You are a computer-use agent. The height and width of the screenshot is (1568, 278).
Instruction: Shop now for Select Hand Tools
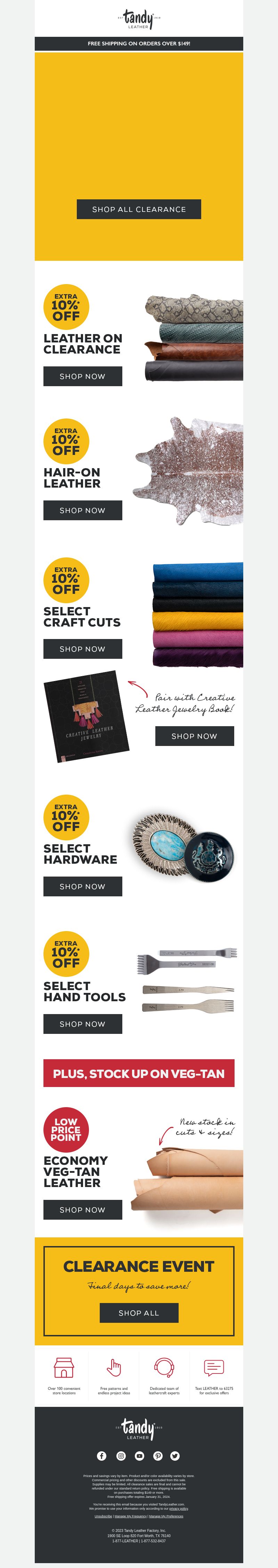(x=82, y=1024)
